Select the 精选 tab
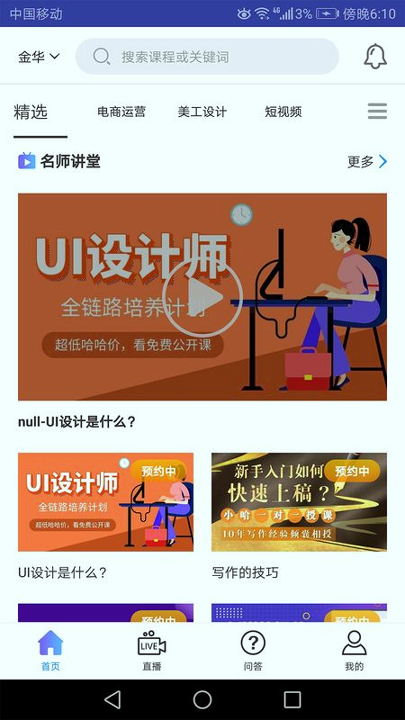 coord(31,112)
